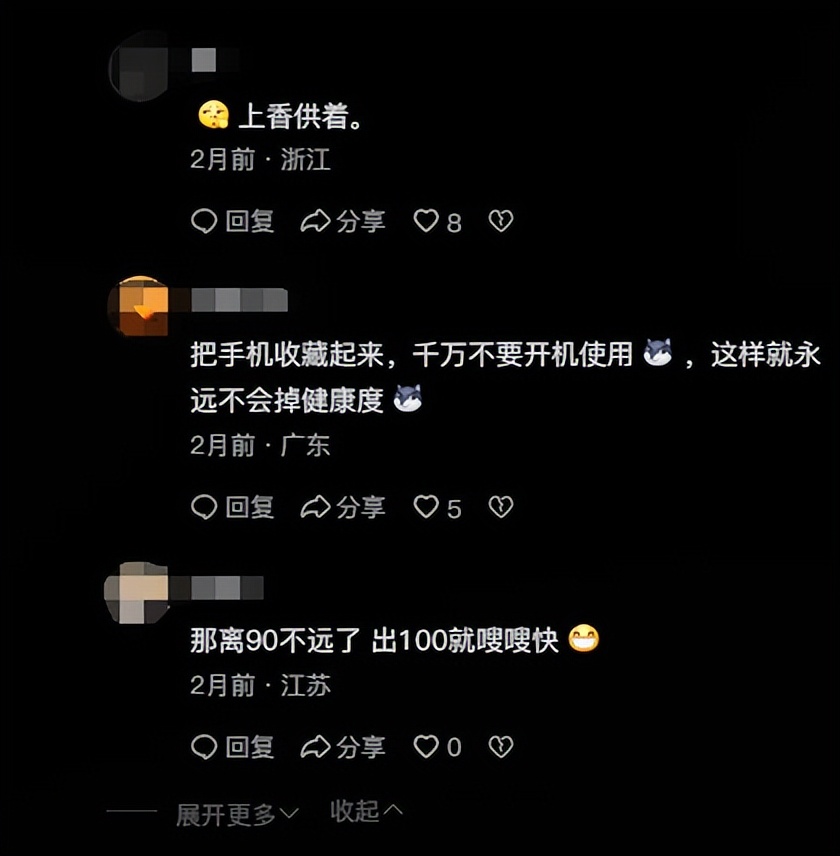
Task: Open the avatar of the 那离90不远了 commenter
Action: pyautogui.click(x=137, y=592)
